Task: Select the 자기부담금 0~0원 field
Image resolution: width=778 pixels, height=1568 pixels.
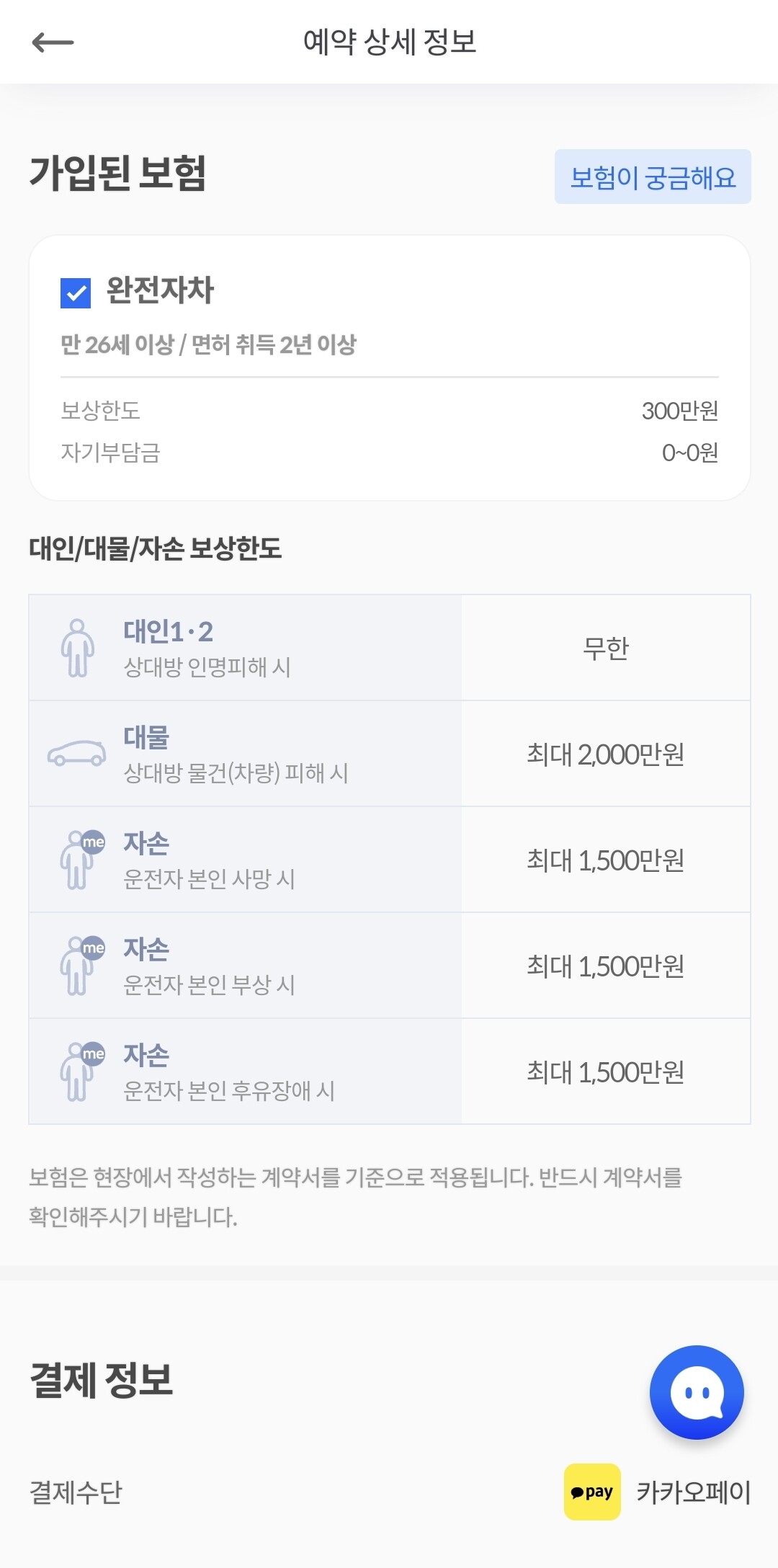Action: (x=389, y=453)
